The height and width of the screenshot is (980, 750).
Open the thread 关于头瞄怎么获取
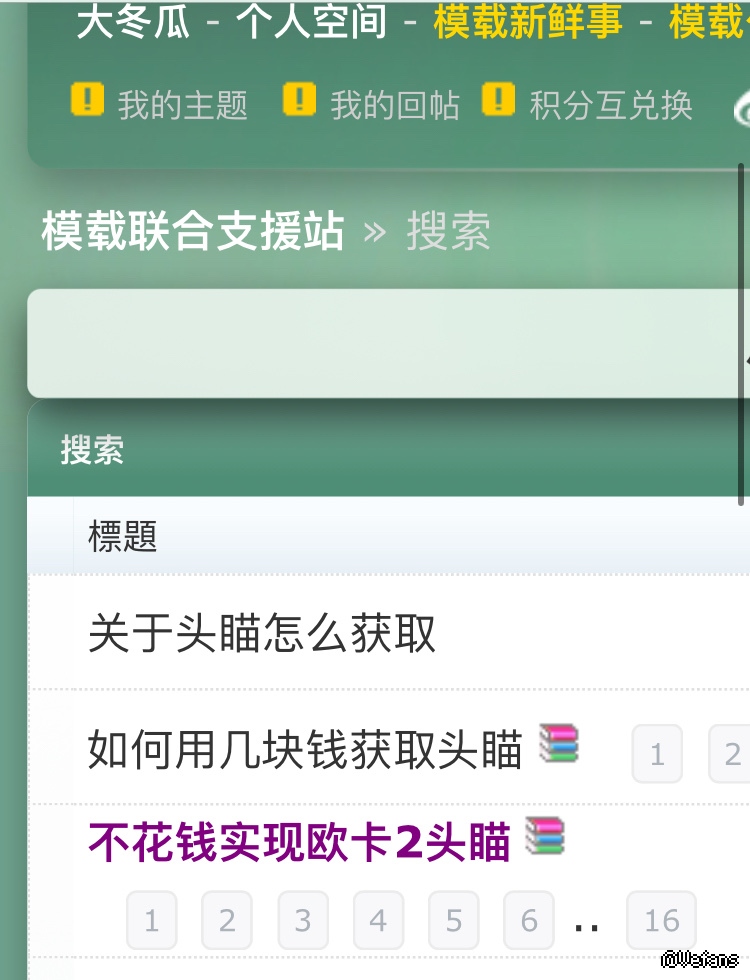point(262,634)
